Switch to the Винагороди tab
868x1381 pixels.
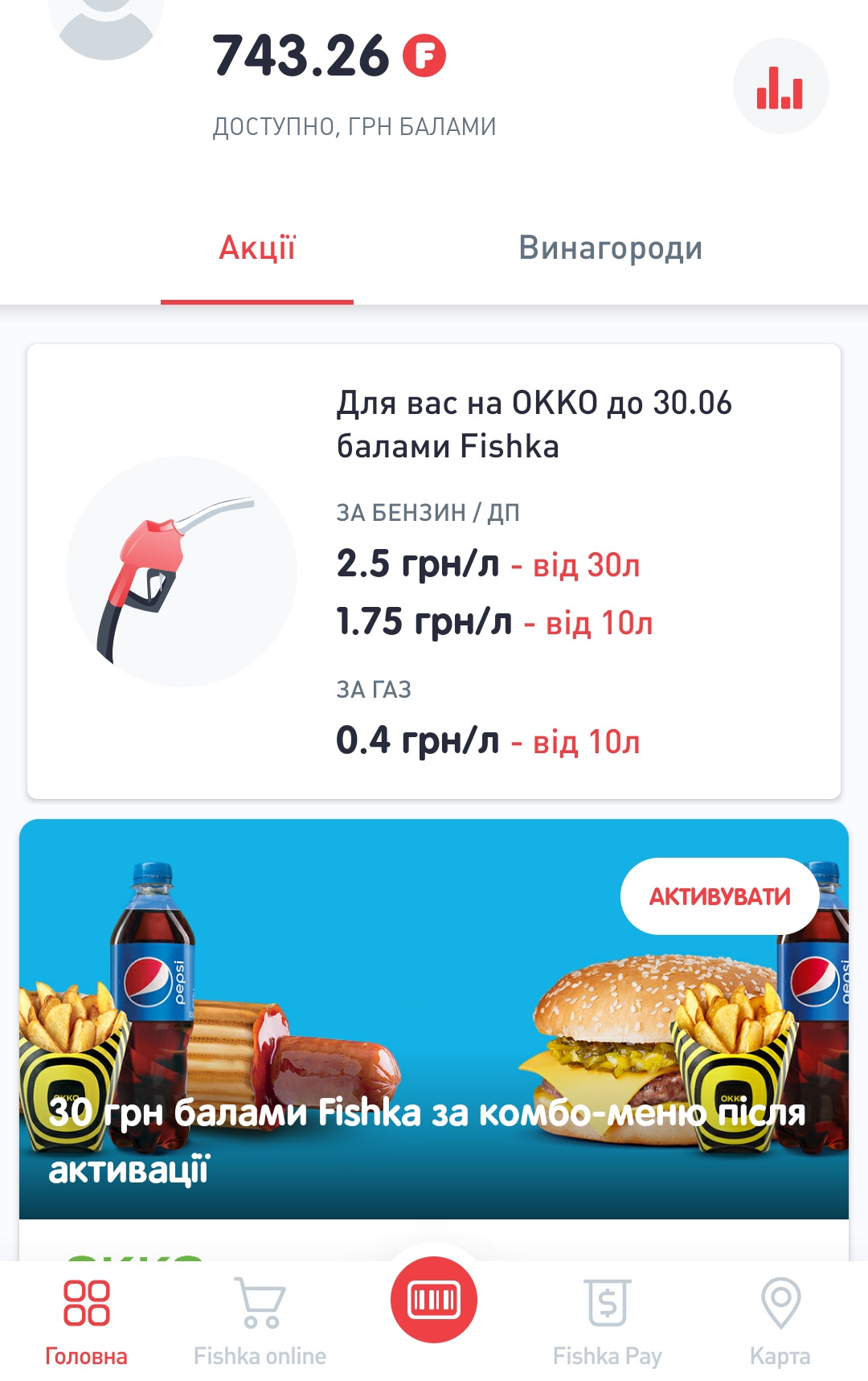tap(612, 248)
